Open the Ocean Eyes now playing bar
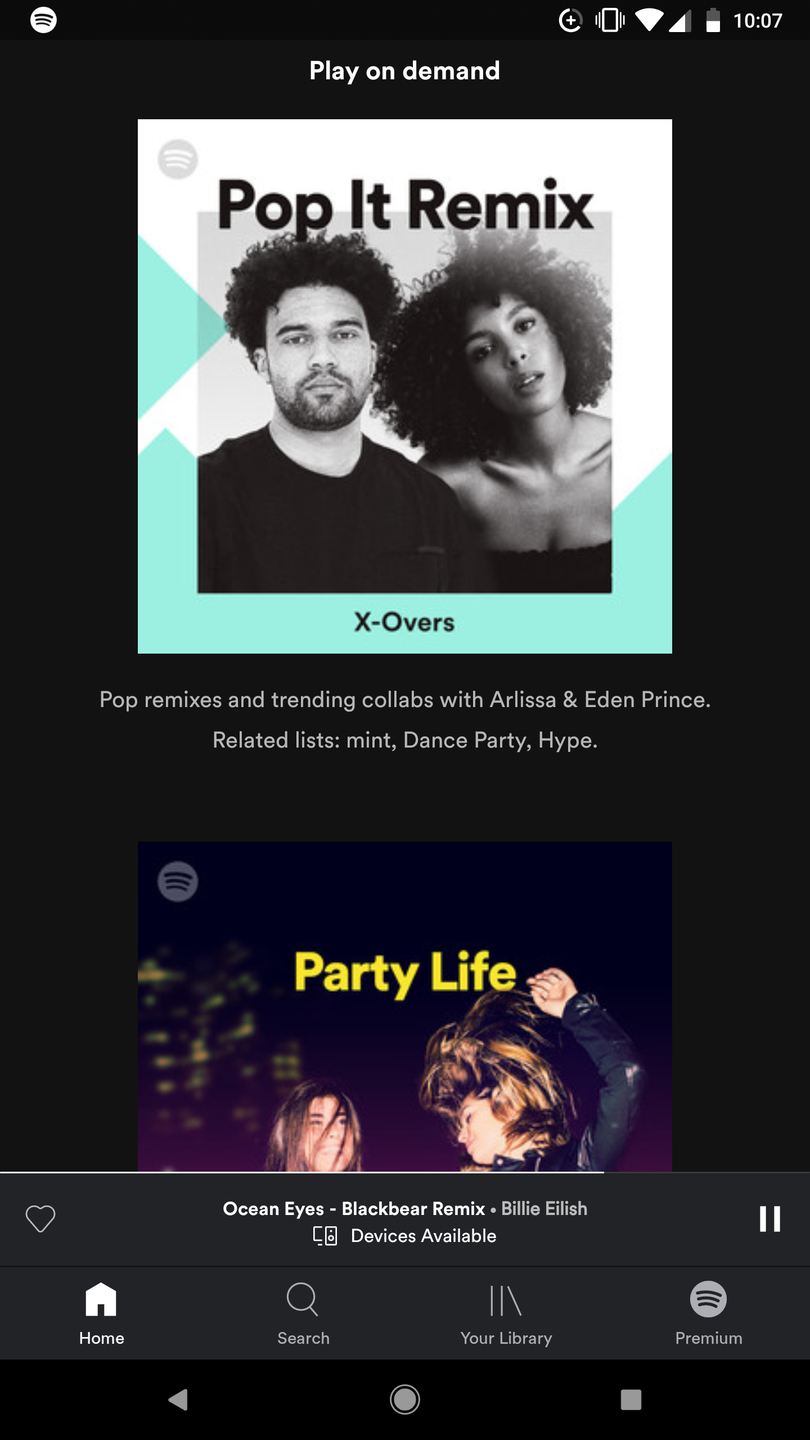The image size is (810, 1440). (x=404, y=1208)
